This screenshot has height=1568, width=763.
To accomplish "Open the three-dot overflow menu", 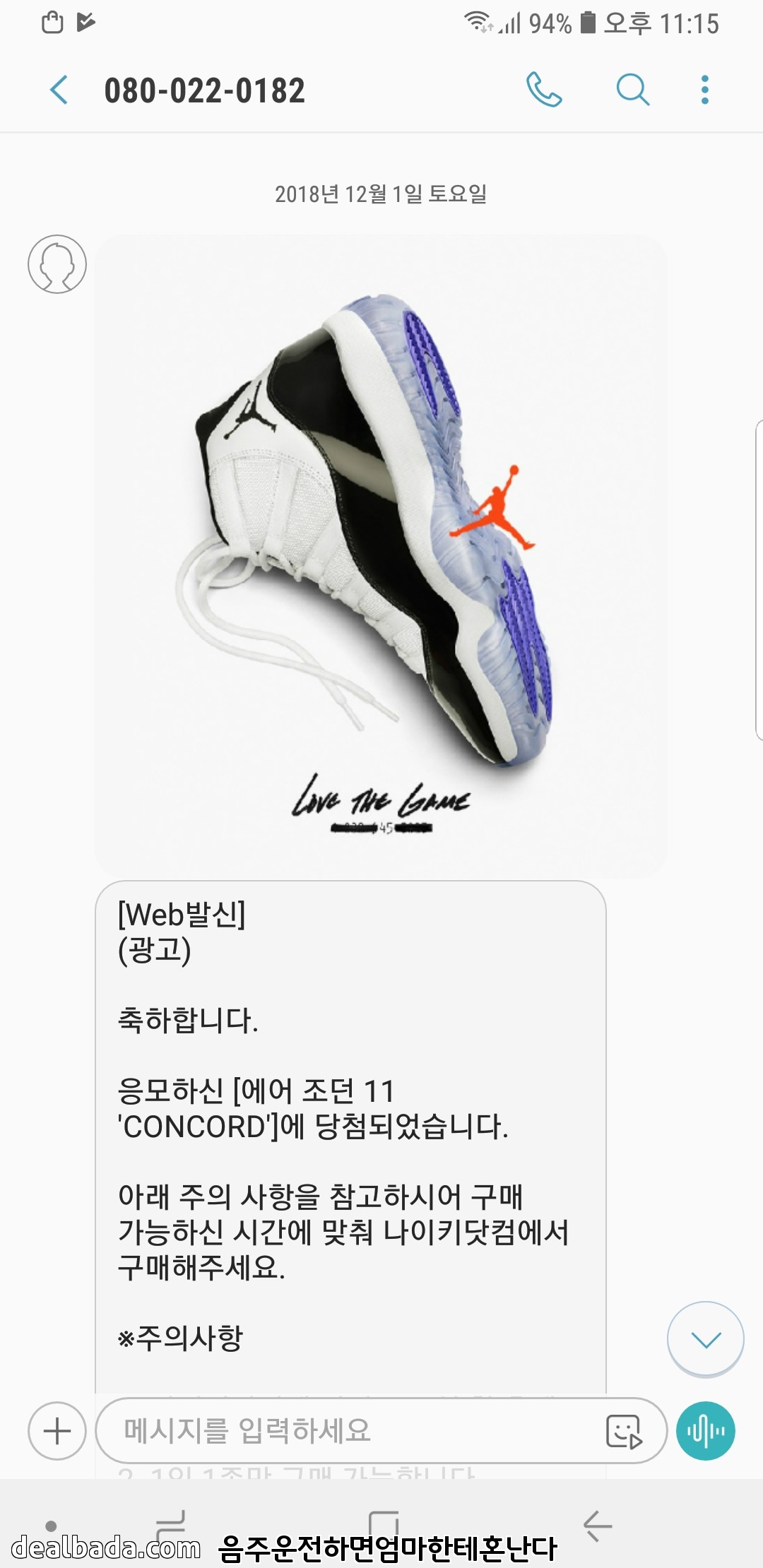I will (x=704, y=90).
